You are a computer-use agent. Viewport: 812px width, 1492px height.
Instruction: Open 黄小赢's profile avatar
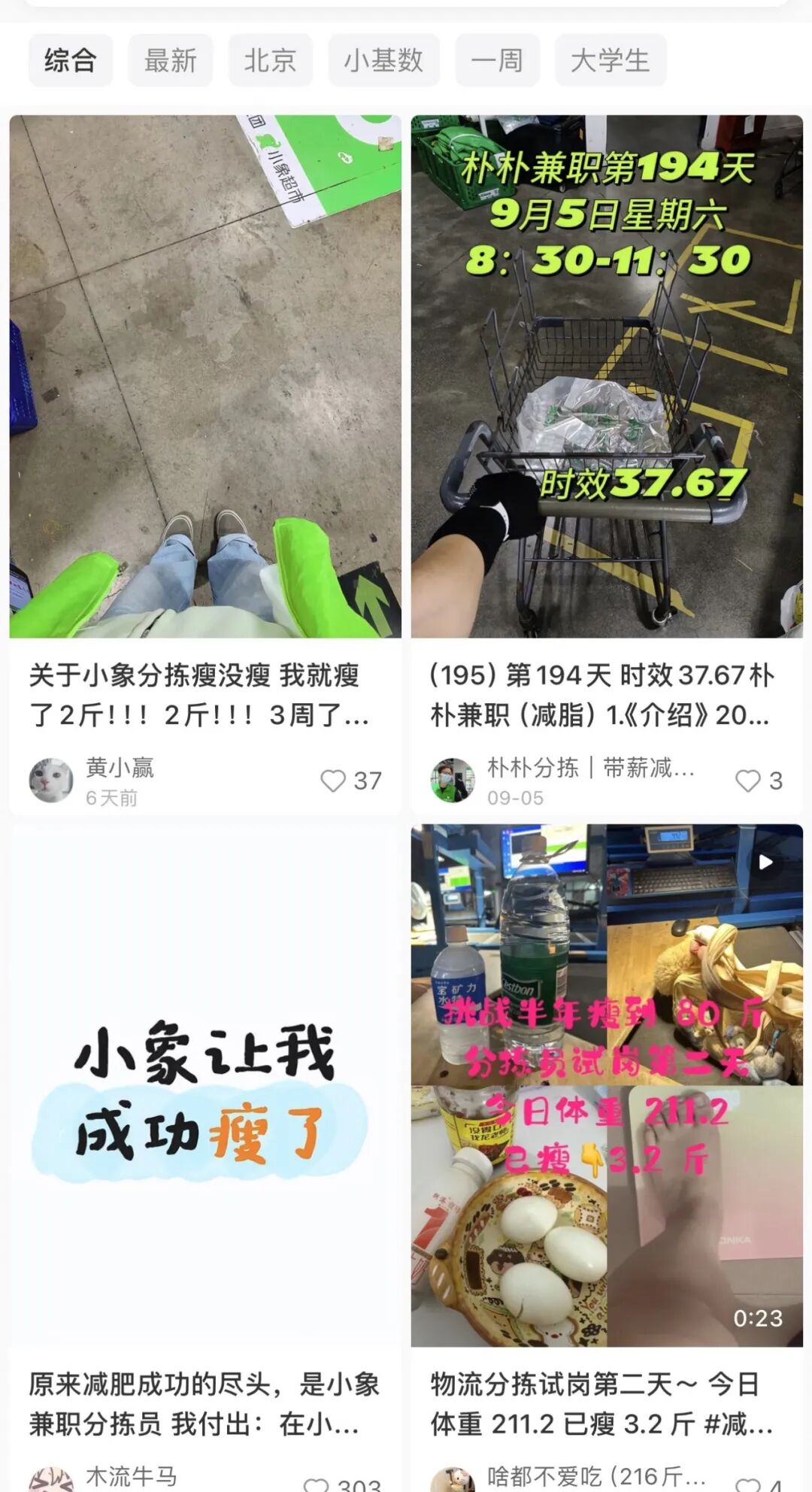click(51, 781)
